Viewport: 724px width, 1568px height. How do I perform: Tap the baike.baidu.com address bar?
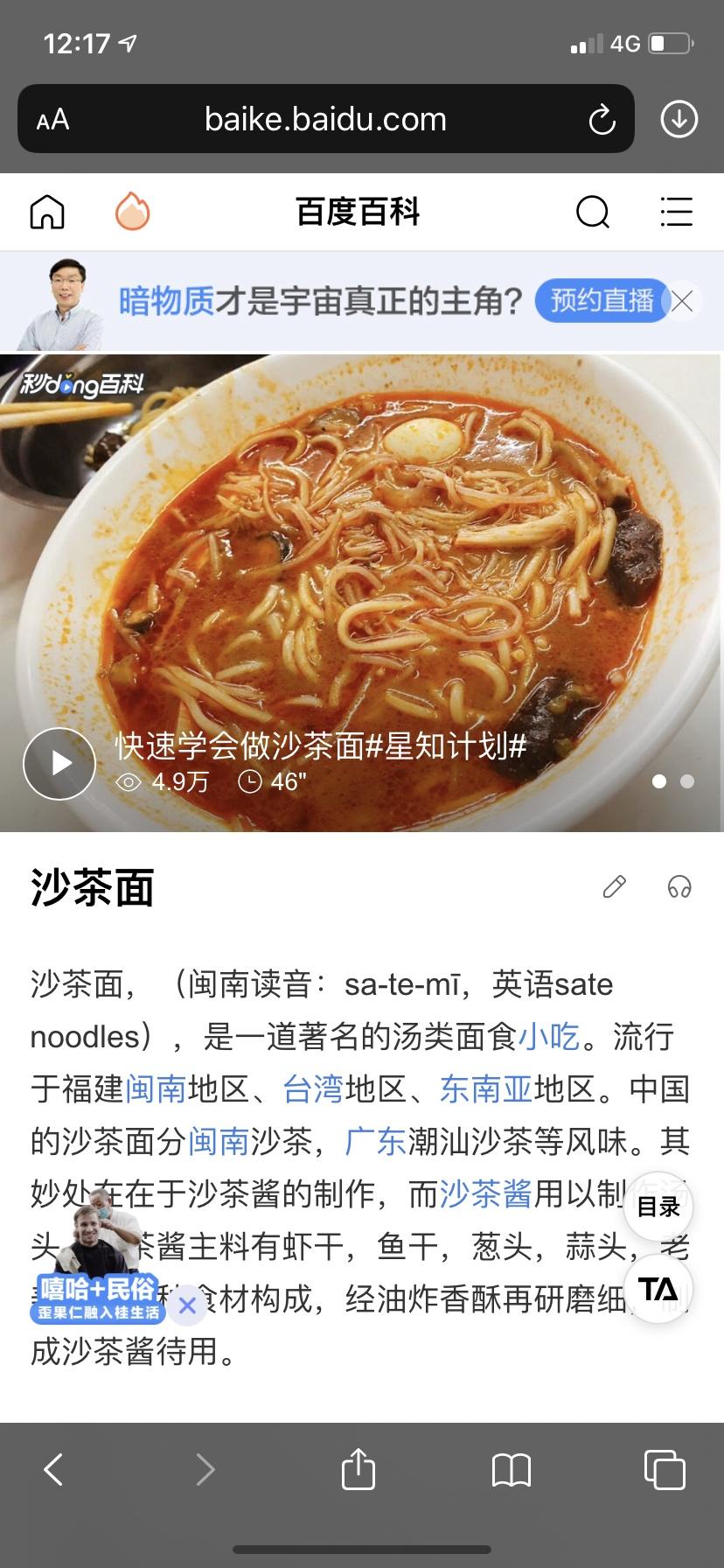pyautogui.click(x=325, y=119)
